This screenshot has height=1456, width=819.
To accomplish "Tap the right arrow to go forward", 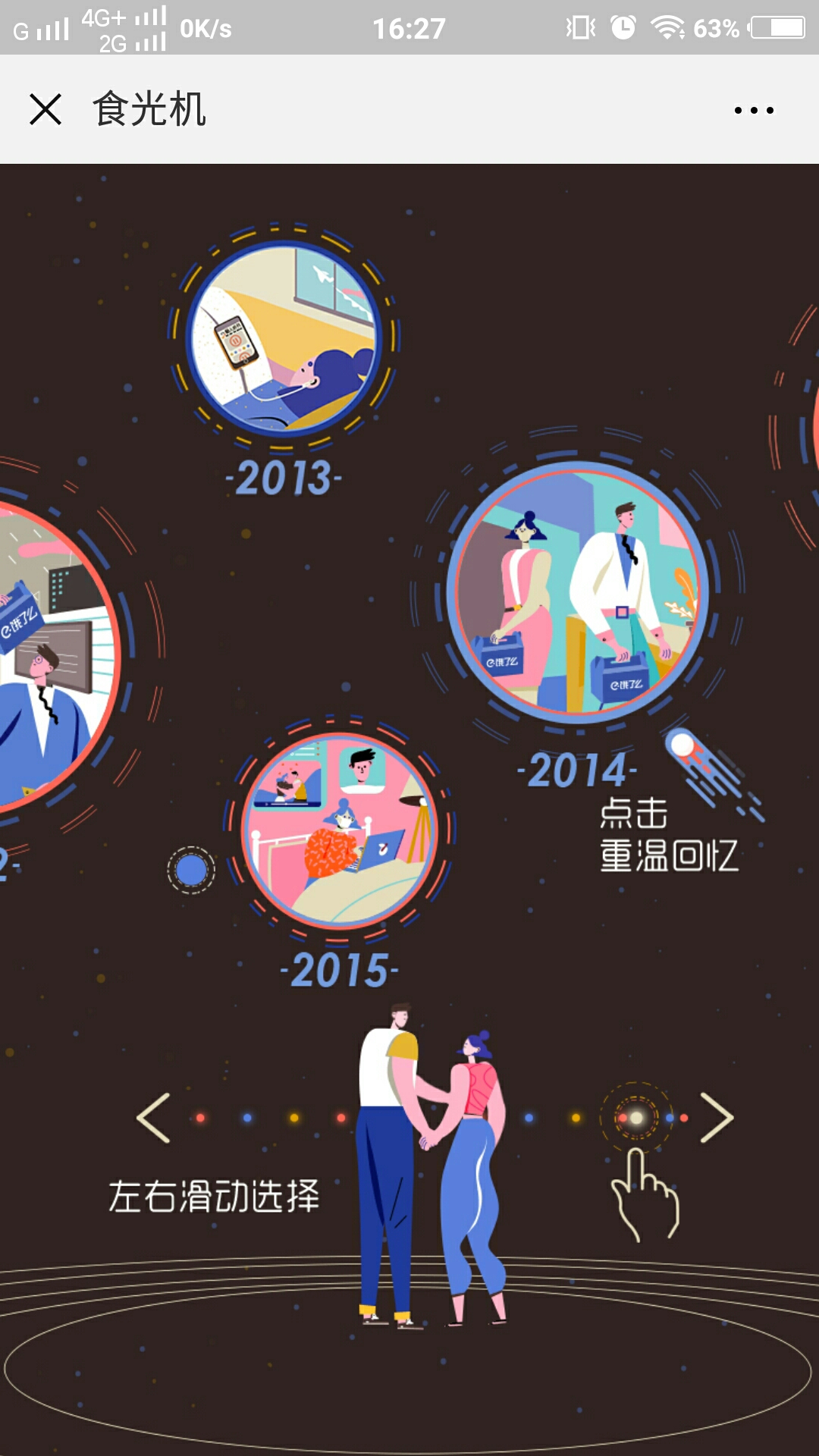I will pos(716,1117).
